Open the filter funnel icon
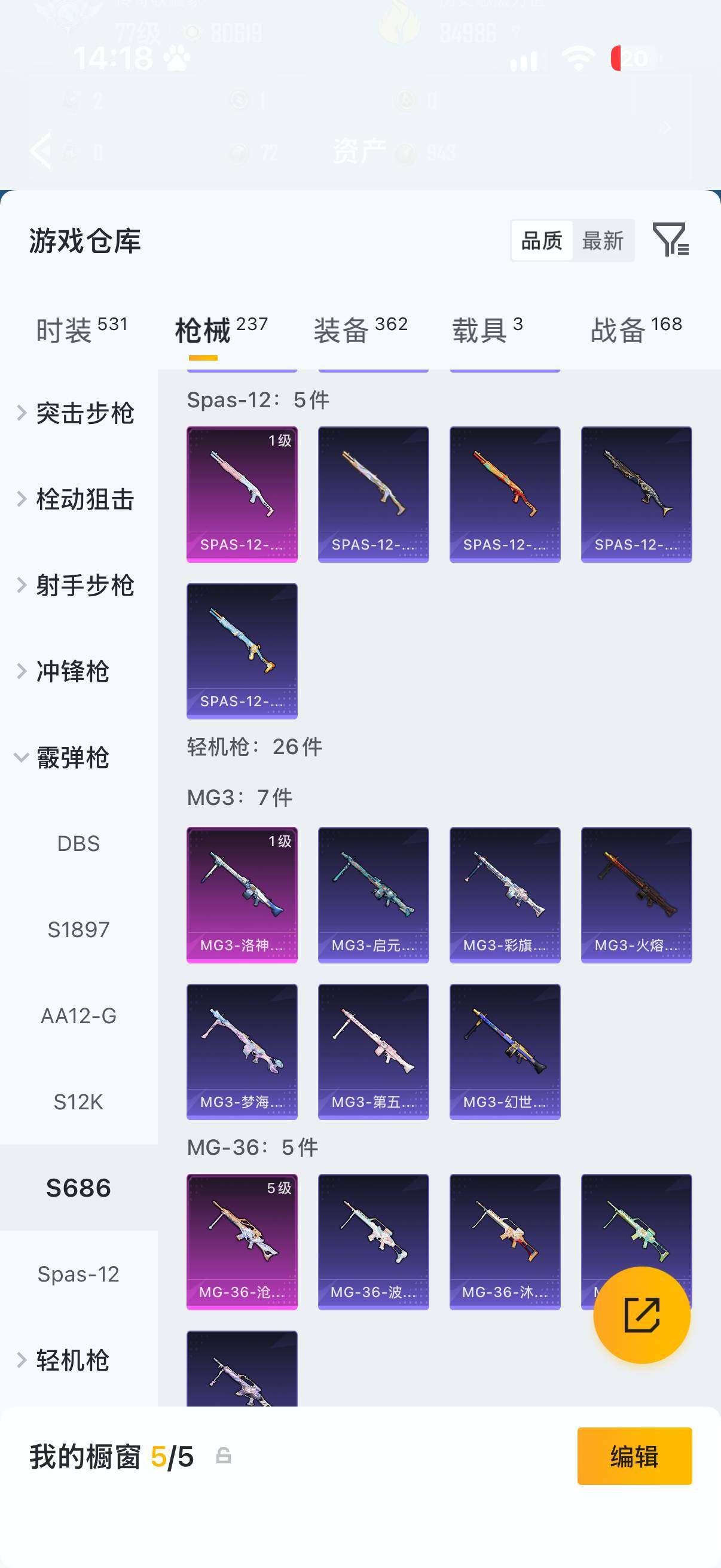Screen dimensions: 721x1568 coord(670,239)
